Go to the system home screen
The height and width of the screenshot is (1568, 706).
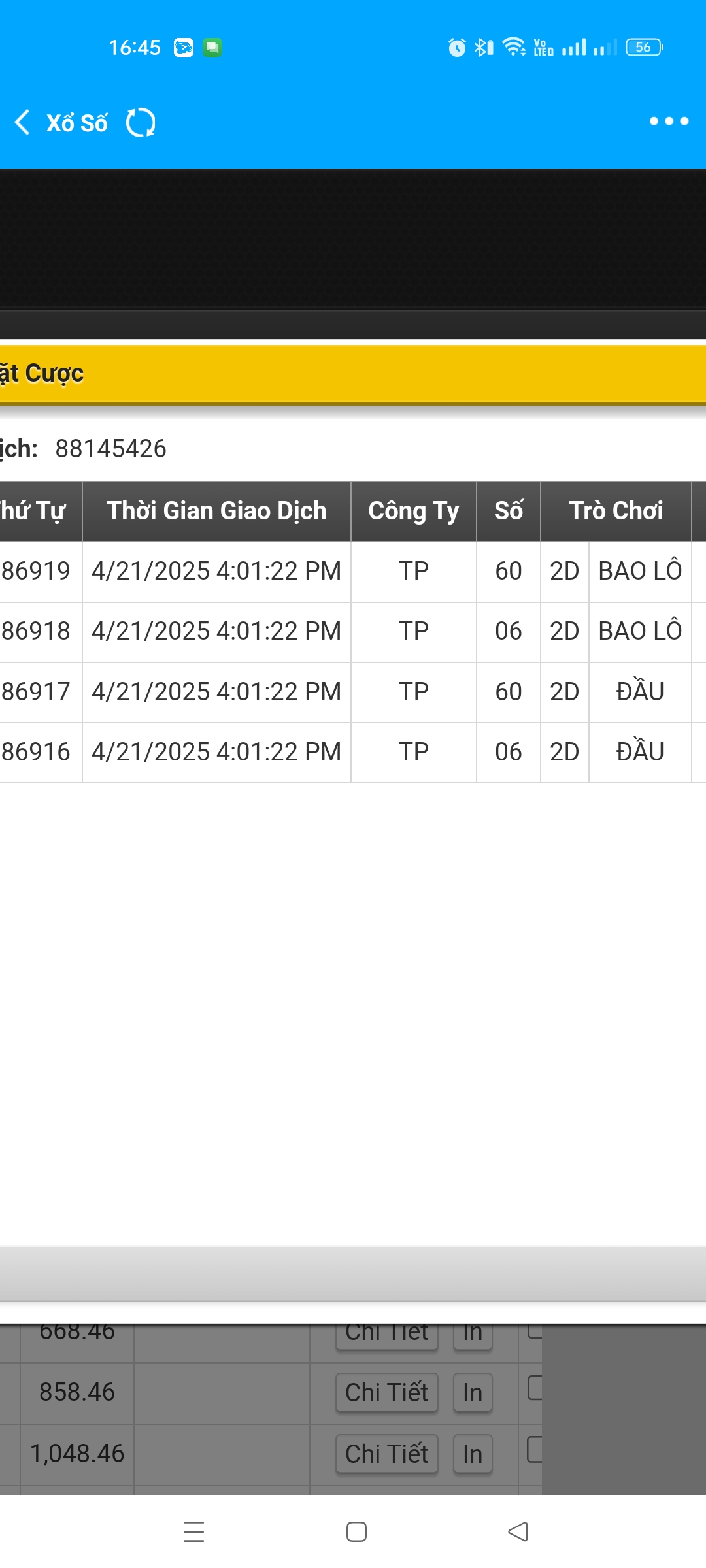click(356, 1531)
